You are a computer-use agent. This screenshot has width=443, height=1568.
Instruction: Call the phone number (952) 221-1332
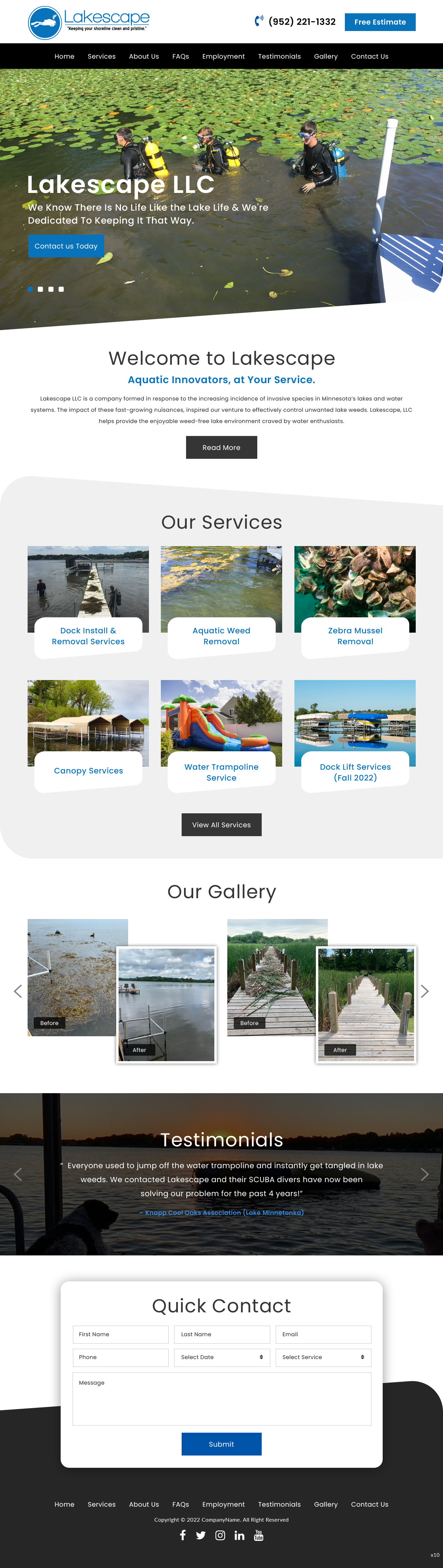(x=301, y=22)
